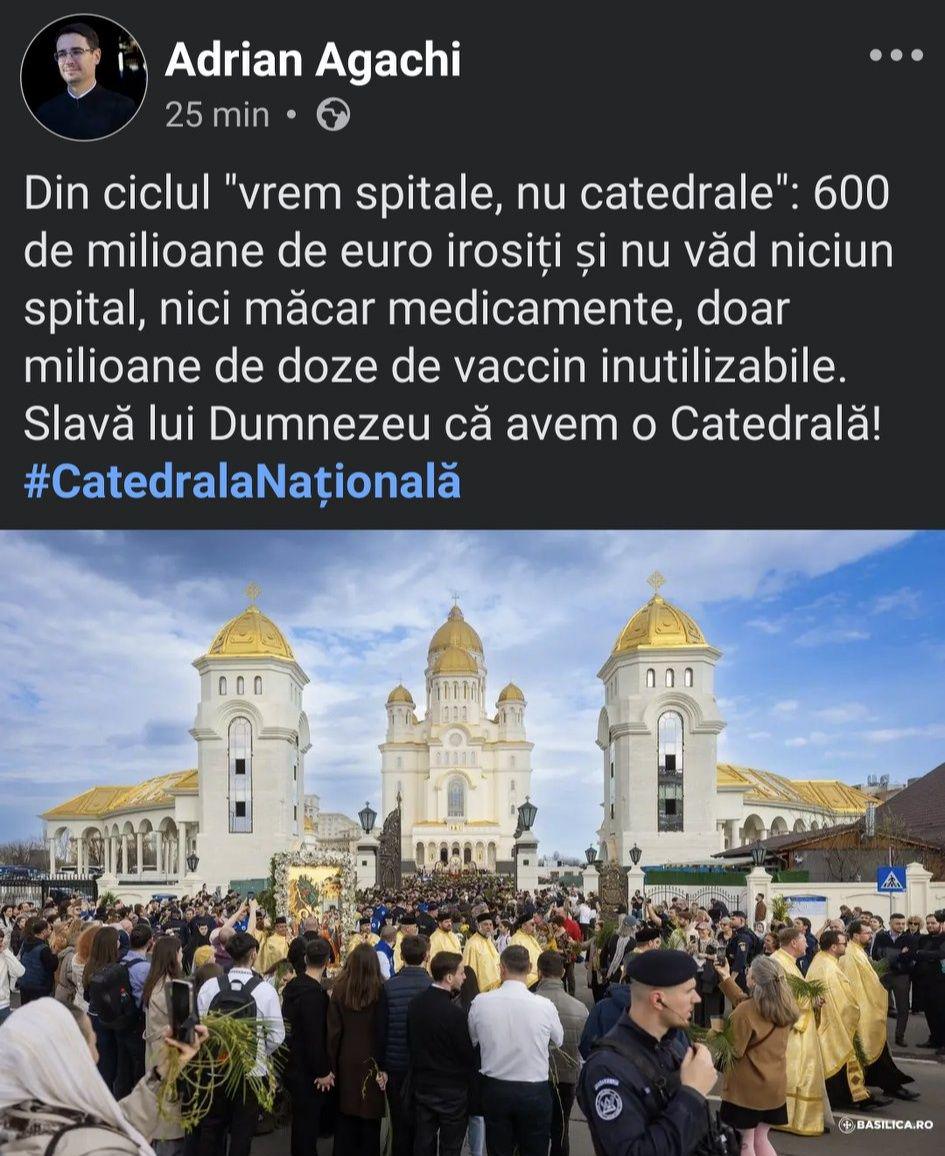This screenshot has width=945, height=1156.
Task: Open the Adrian Agachi profile name
Action: pos(312,60)
